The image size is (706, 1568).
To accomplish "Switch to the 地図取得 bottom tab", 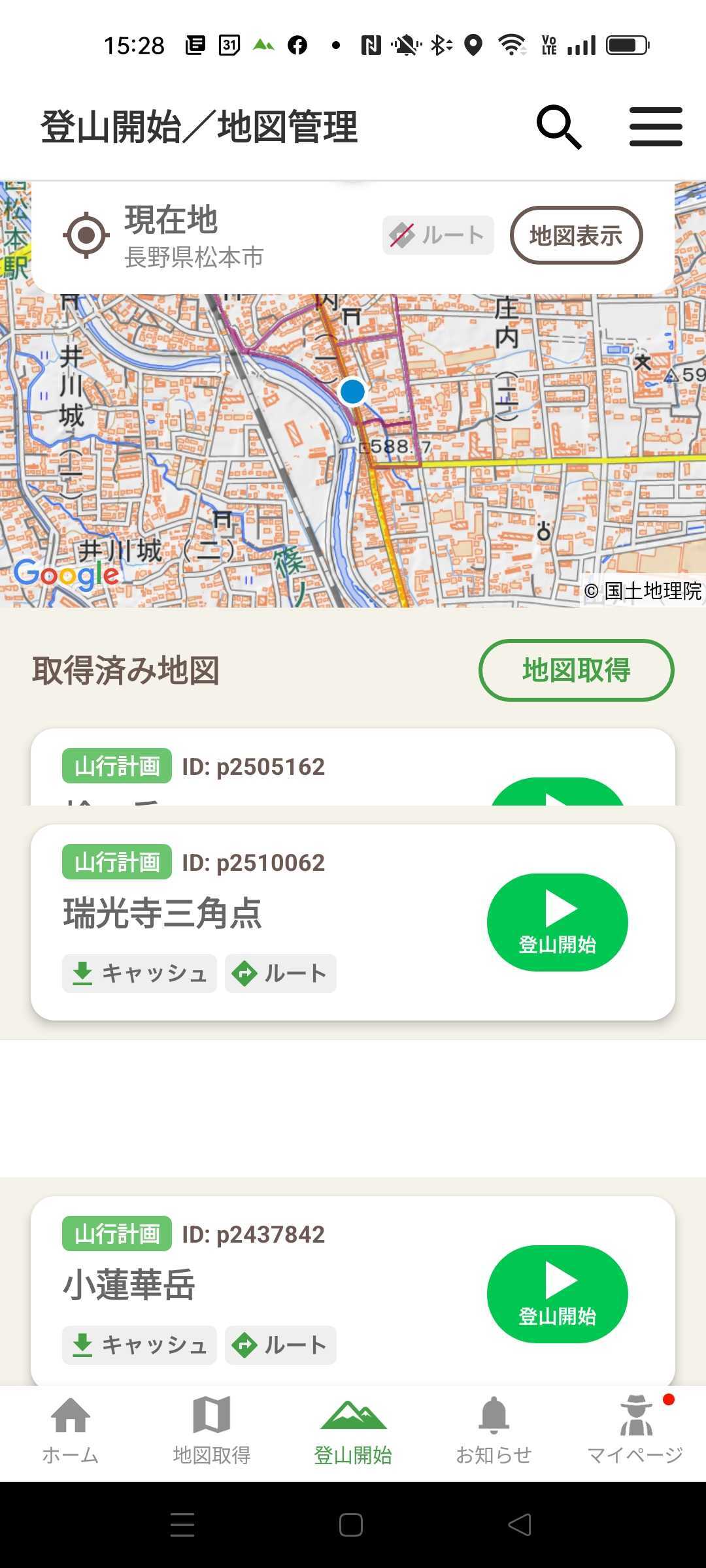I will 212,1431.
